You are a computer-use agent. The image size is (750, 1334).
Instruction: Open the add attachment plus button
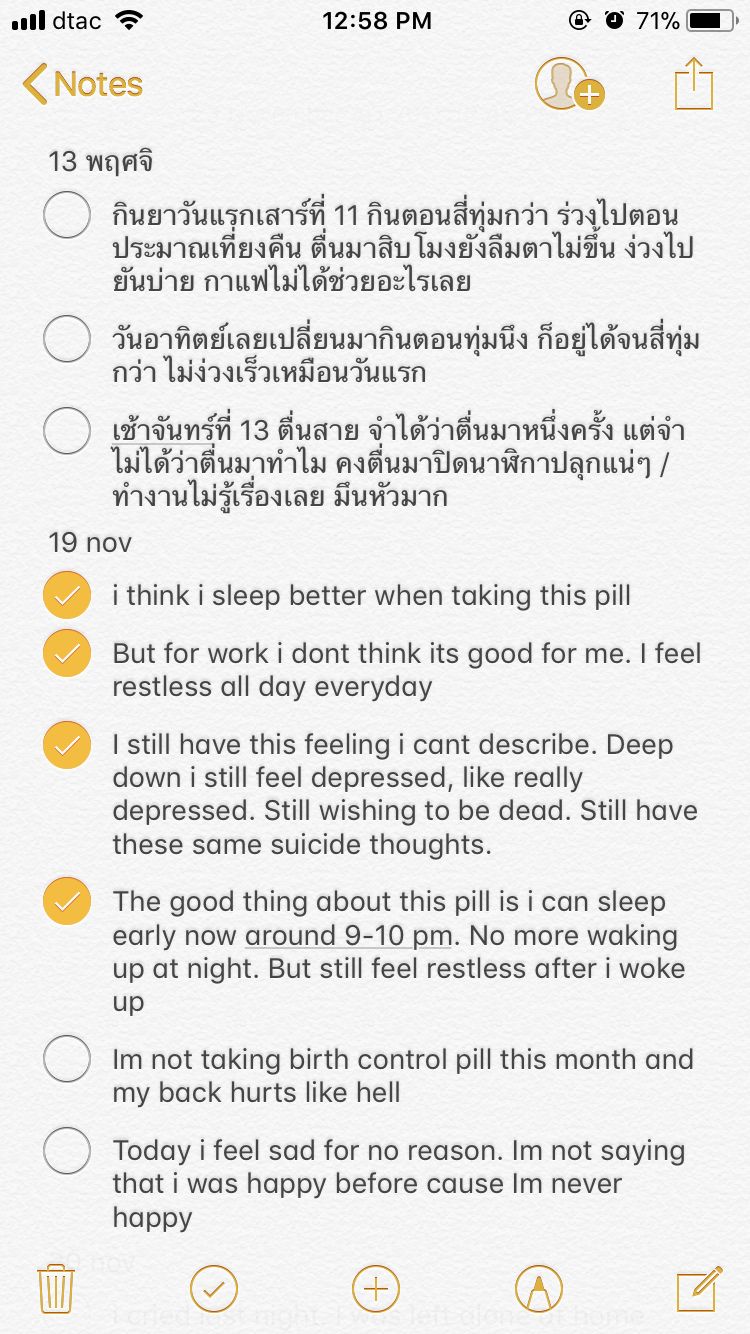click(376, 1288)
